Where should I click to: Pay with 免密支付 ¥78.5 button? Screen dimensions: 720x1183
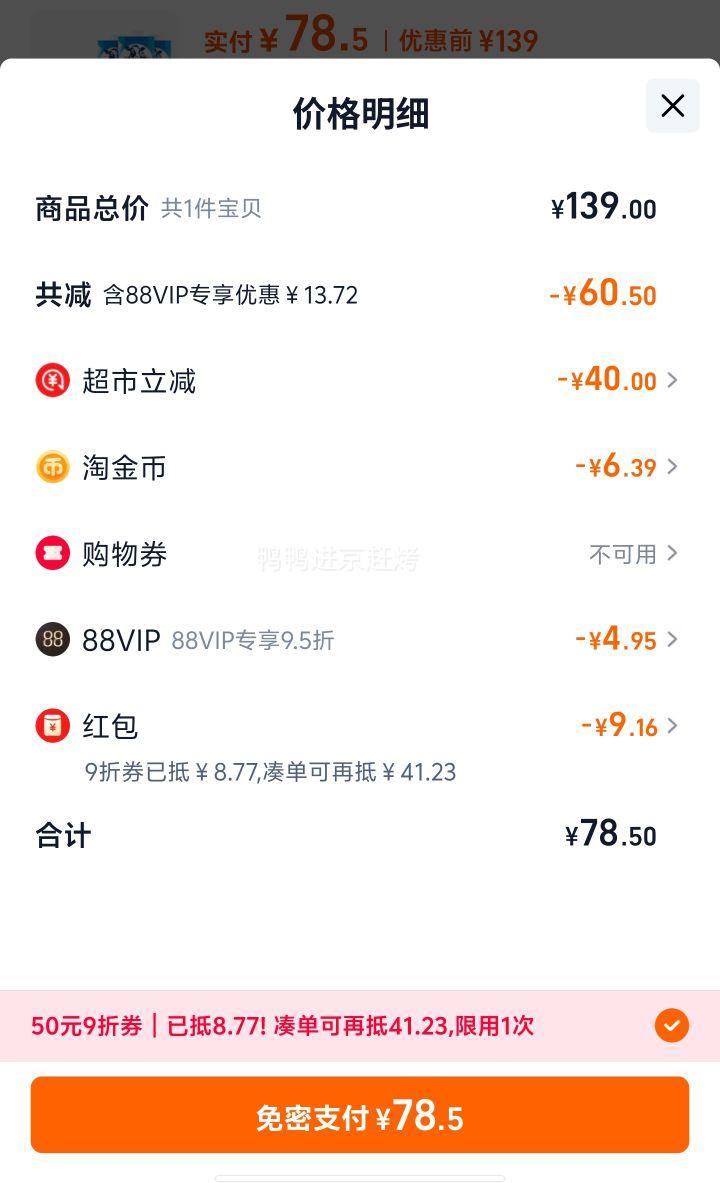click(360, 1115)
